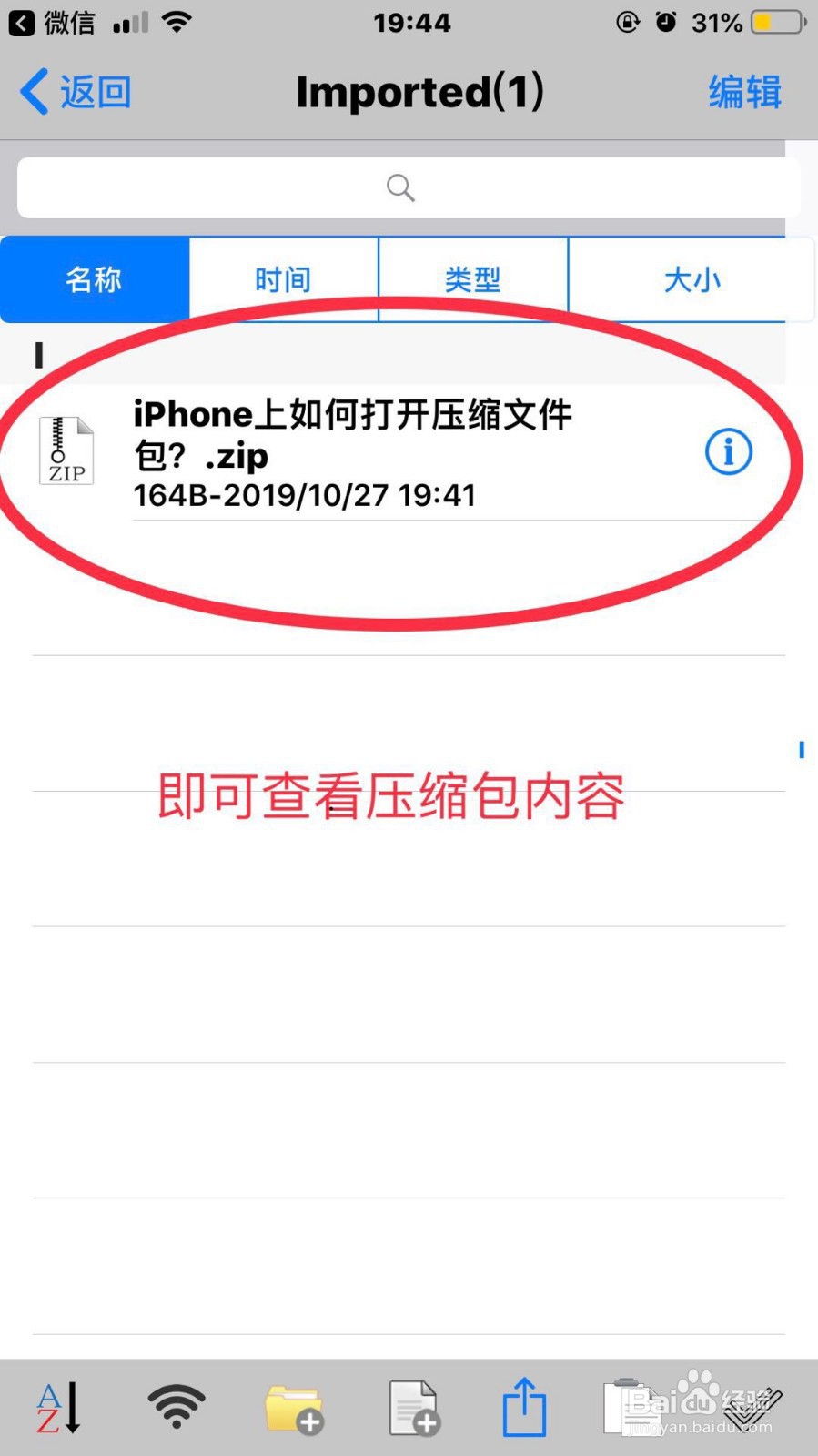Tap 编辑 to enable editing mode
The width and height of the screenshot is (818, 1456).
[744, 91]
